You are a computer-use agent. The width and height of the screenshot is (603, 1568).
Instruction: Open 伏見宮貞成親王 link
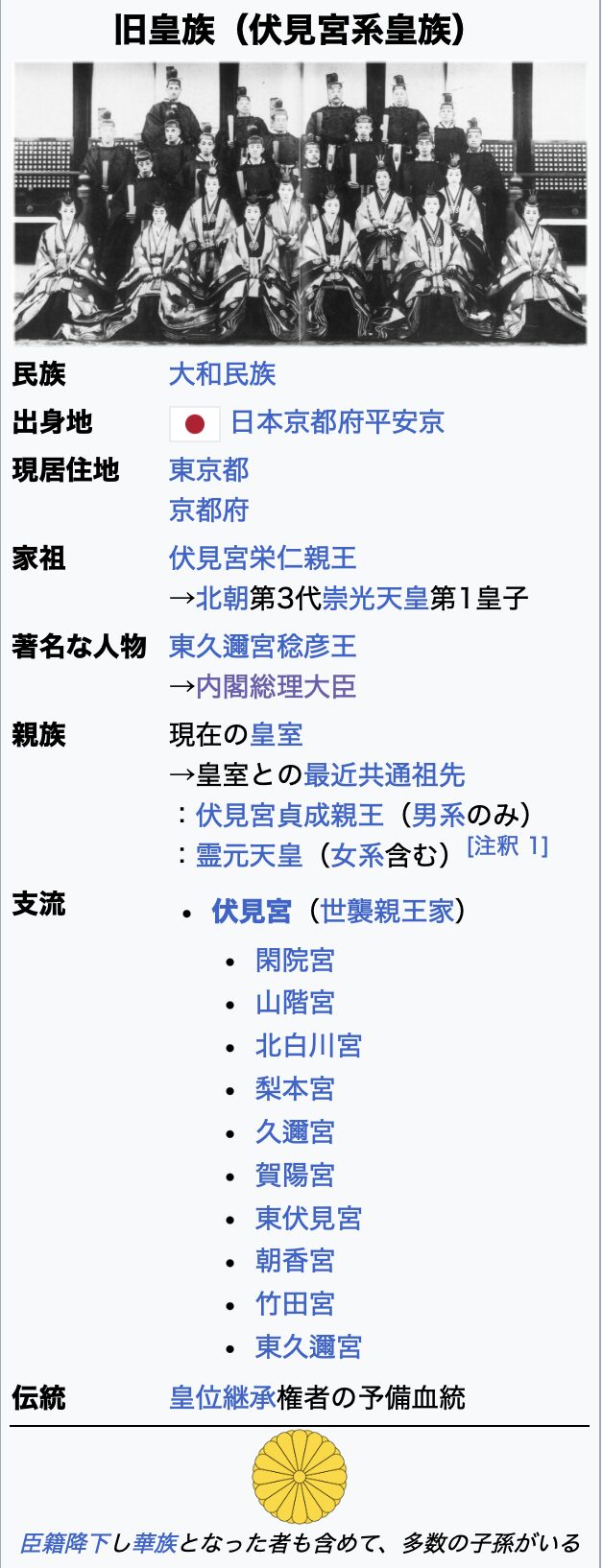point(289,816)
